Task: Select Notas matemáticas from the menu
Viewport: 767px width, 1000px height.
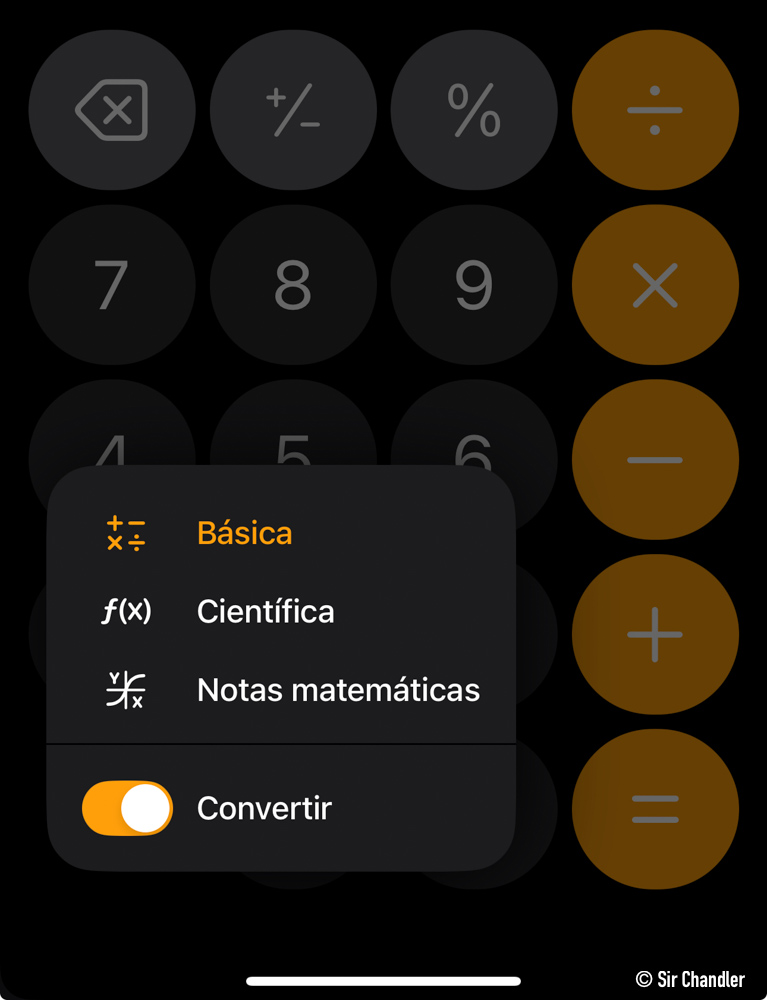Action: (x=338, y=689)
